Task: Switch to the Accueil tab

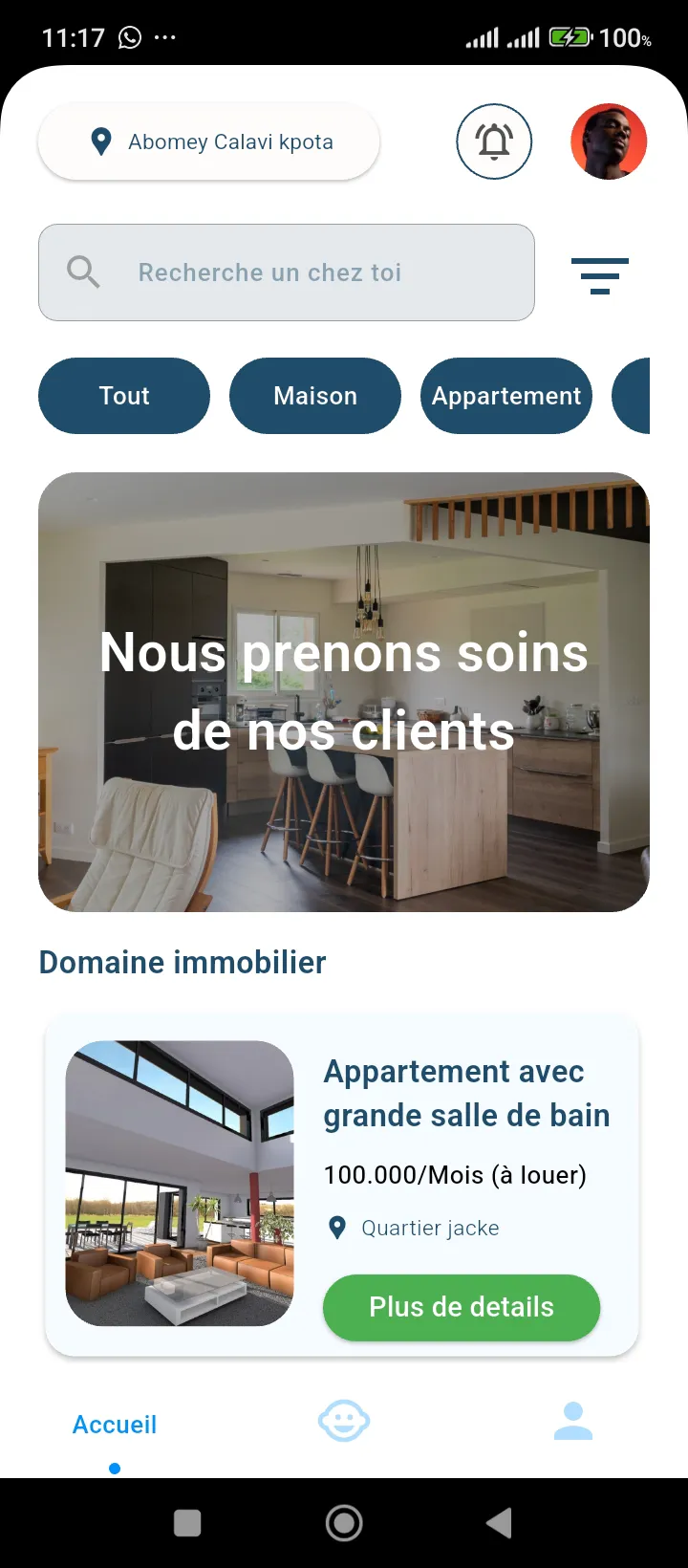Action: [115, 1425]
